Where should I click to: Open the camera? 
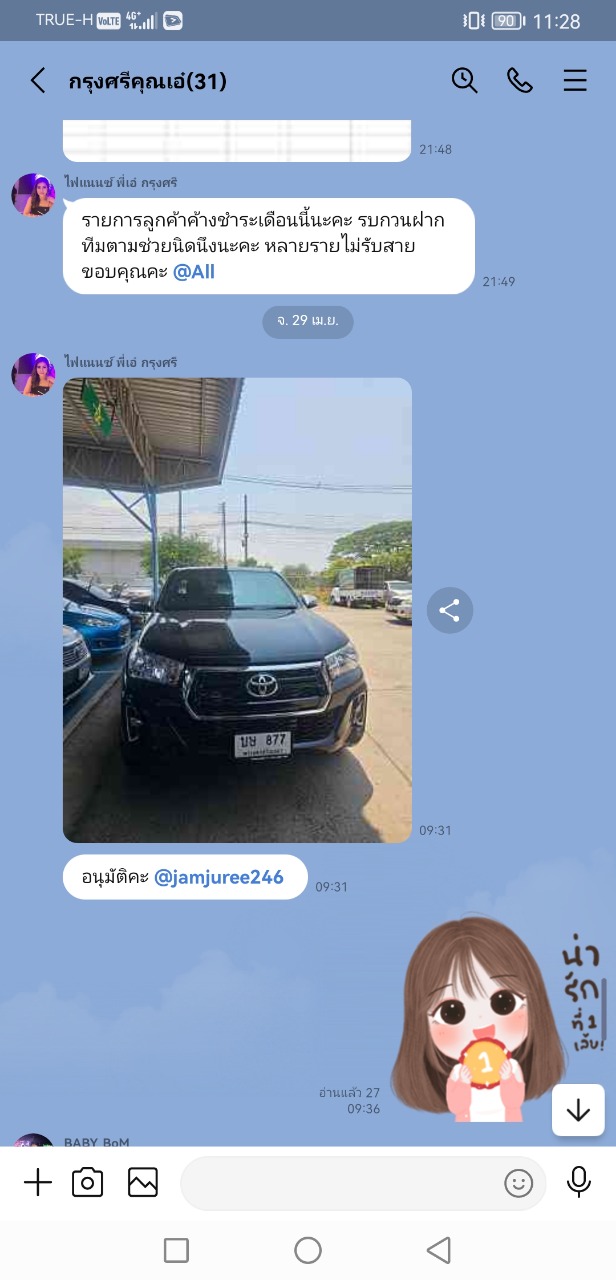(x=88, y=1183)
